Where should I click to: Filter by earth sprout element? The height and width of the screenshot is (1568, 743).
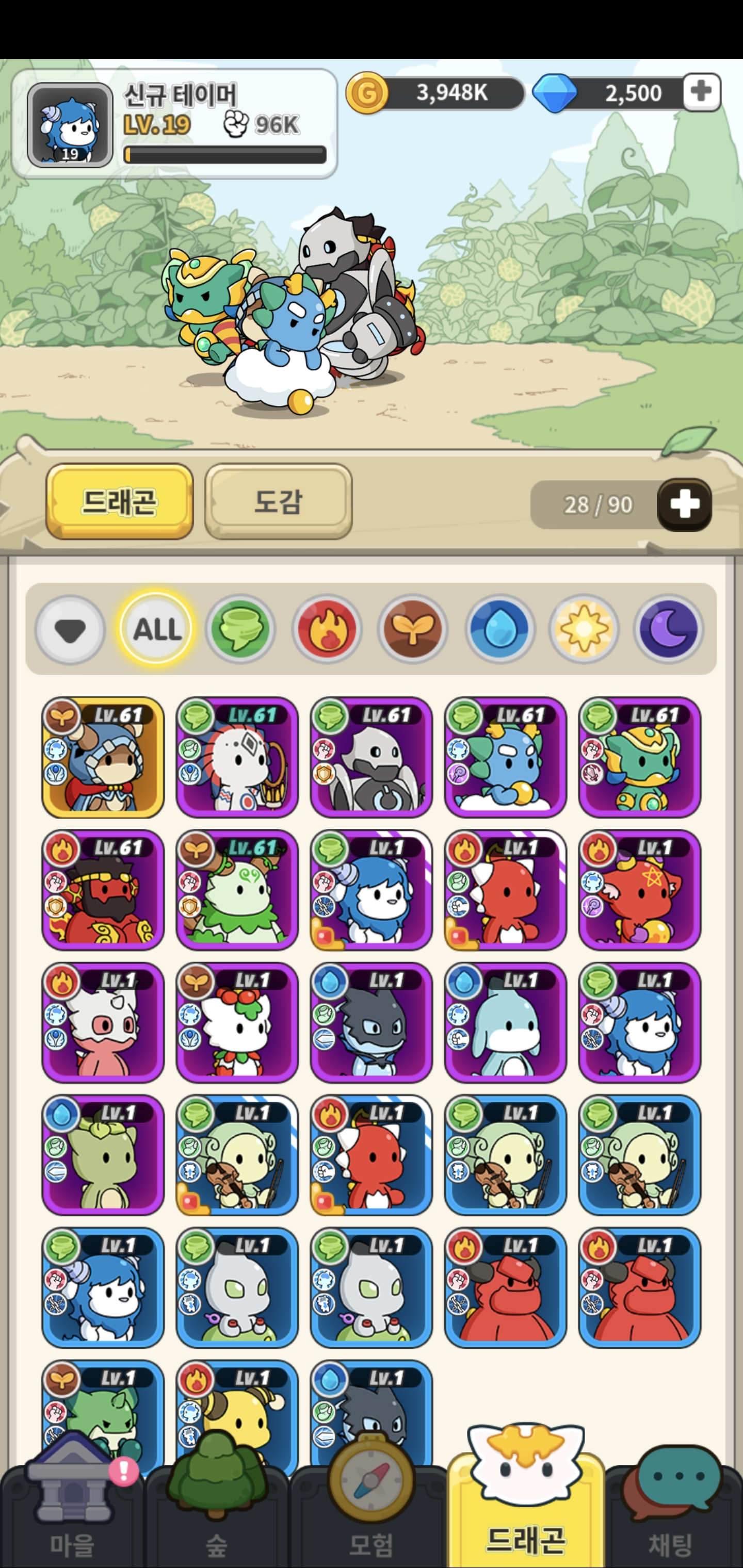click(413, 629)
